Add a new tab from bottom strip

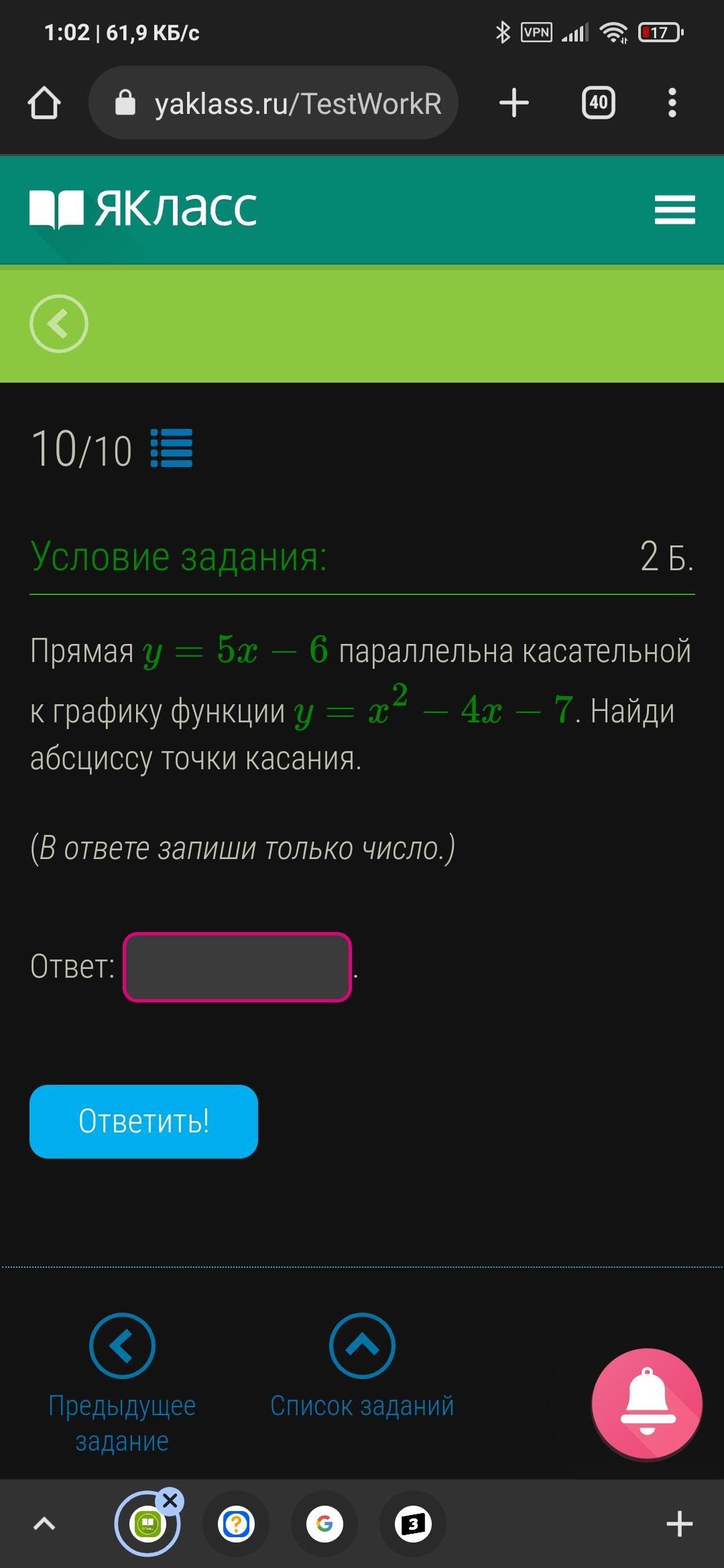(679, 1524)
